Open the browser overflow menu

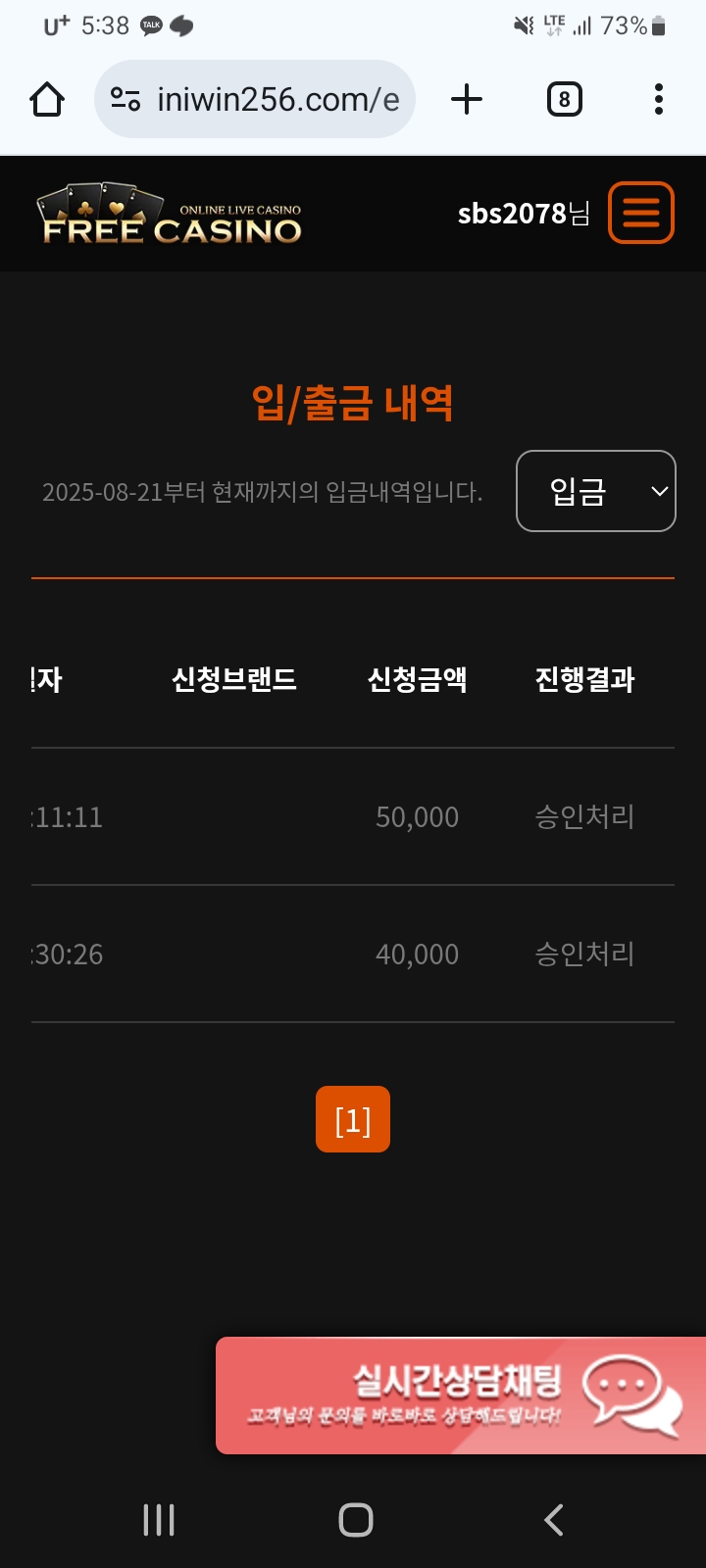[x=658, y=99]
